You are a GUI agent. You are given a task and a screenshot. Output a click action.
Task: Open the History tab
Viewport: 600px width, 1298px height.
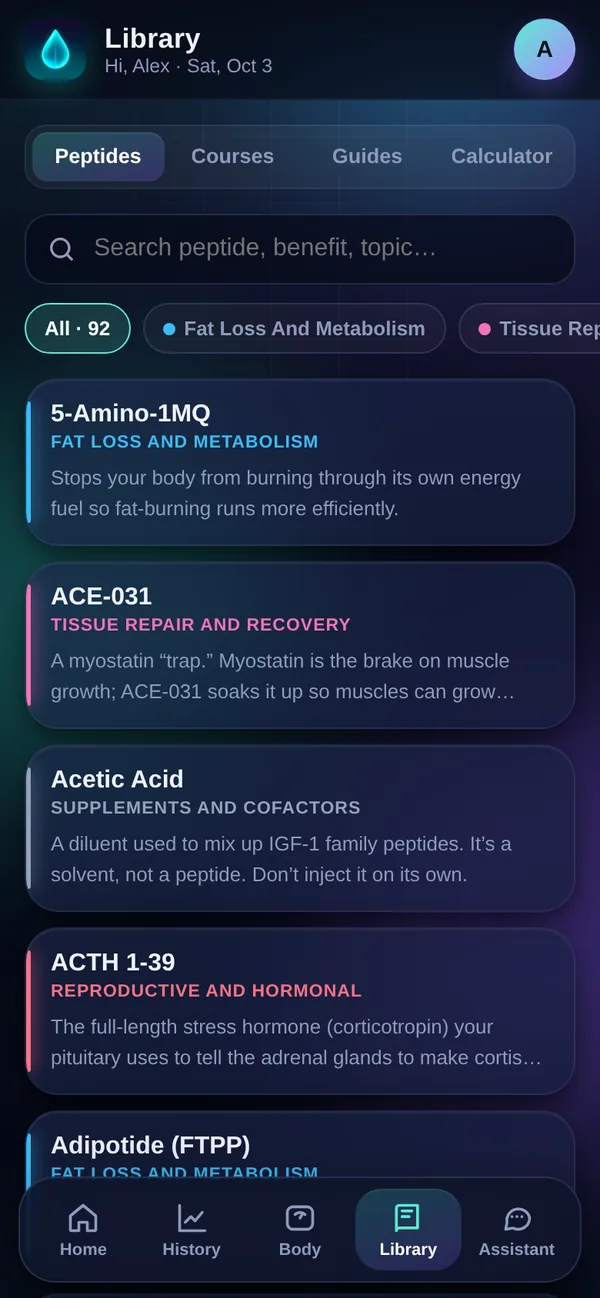point(191,1230)
